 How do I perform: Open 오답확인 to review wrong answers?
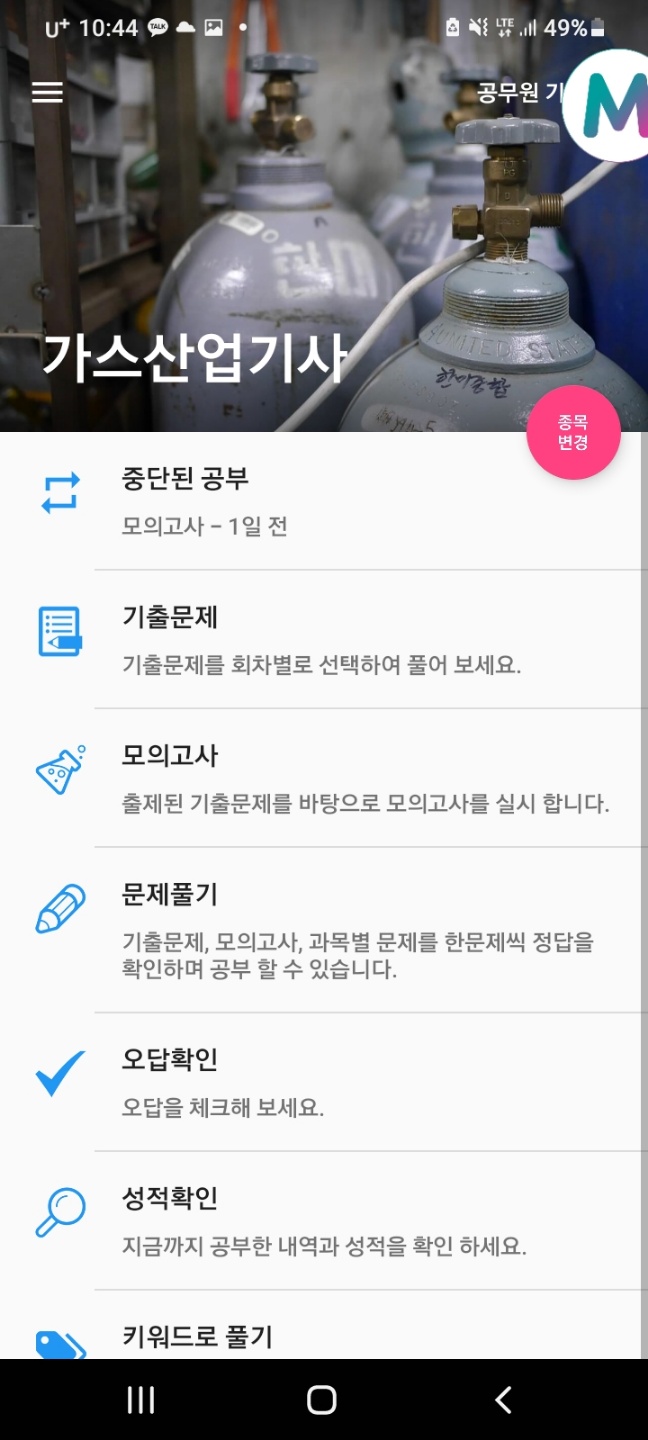click(x=320, y=1082)
